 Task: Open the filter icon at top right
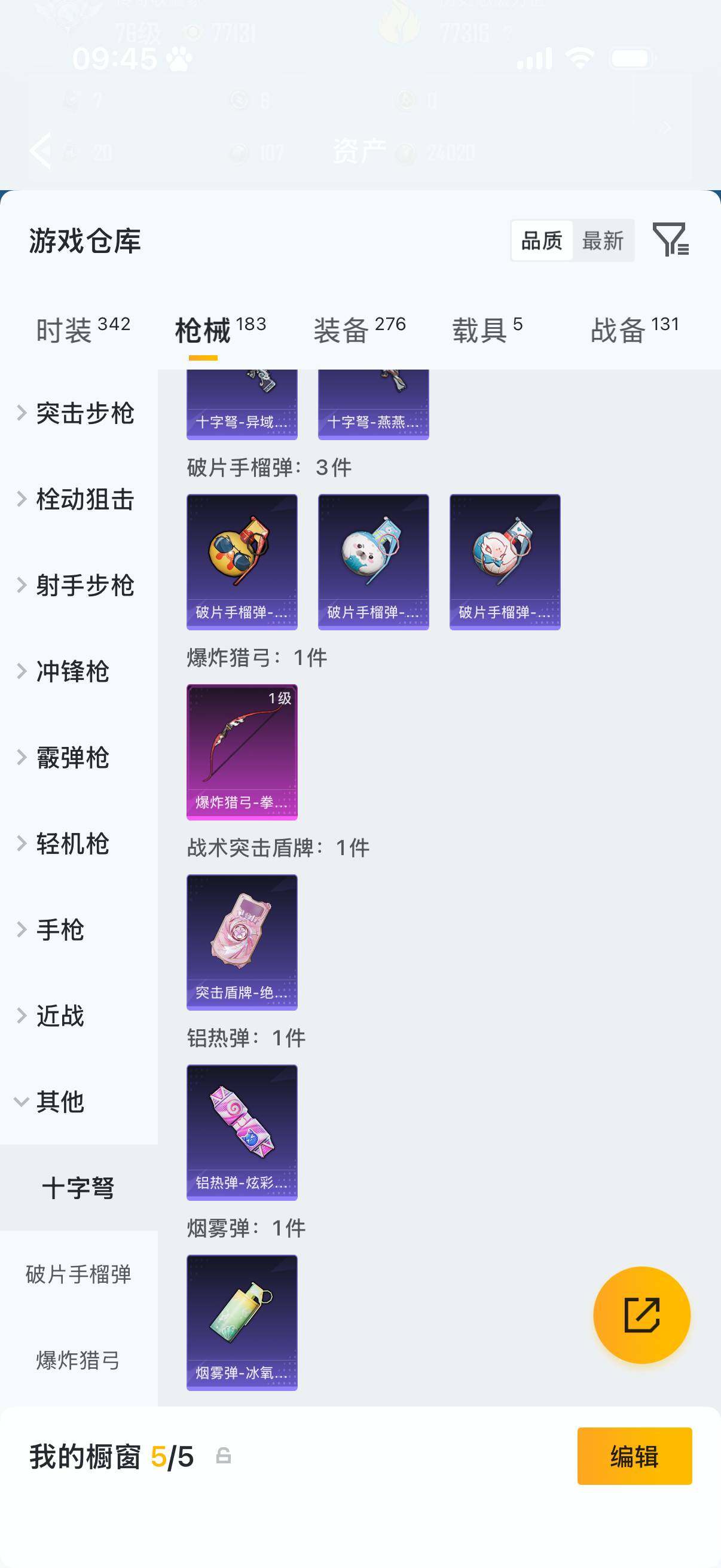(670, 241)
